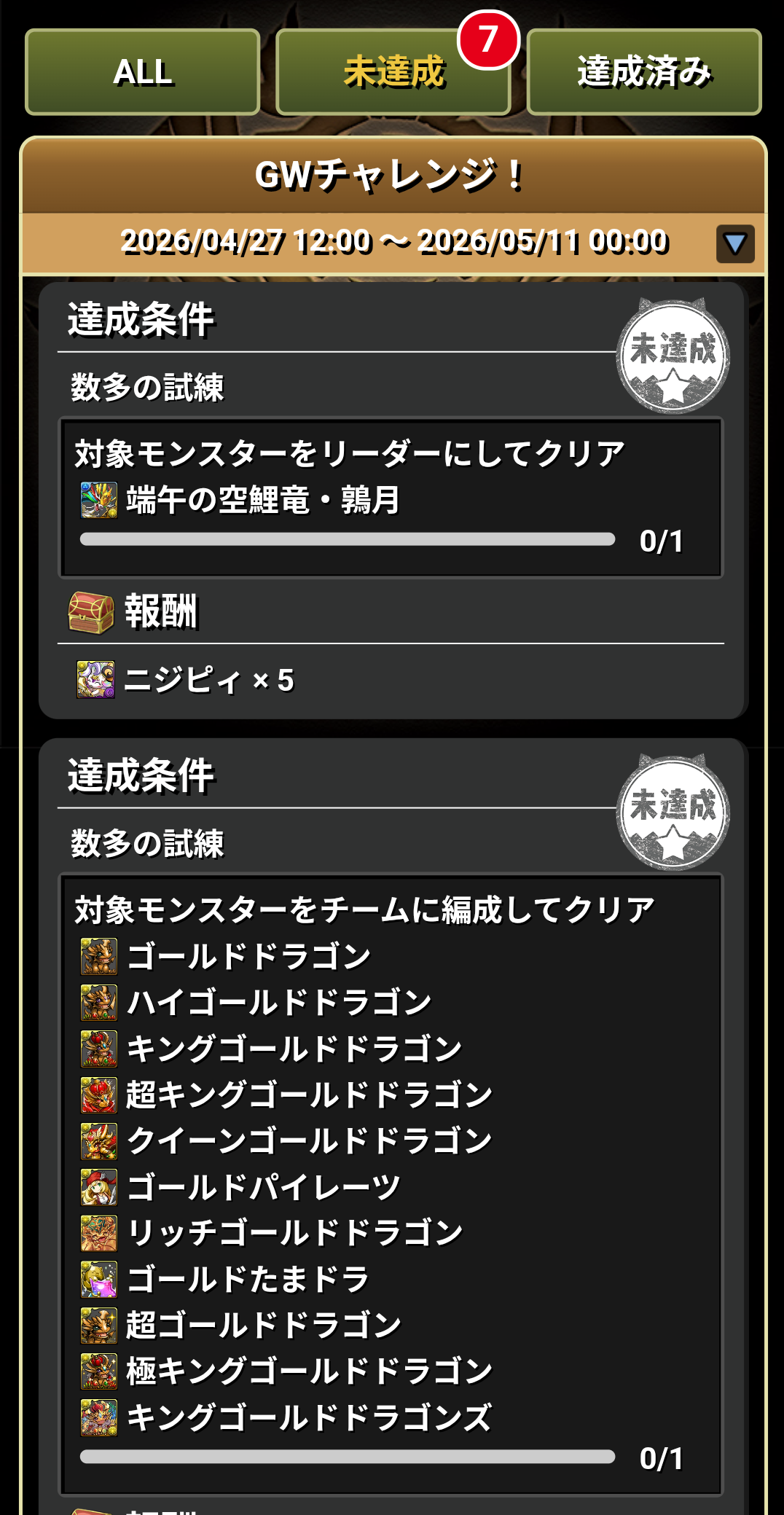The image size is (784, 1515).
Task: Switch to the 達成済み tab
Action: tap(644, 72)
